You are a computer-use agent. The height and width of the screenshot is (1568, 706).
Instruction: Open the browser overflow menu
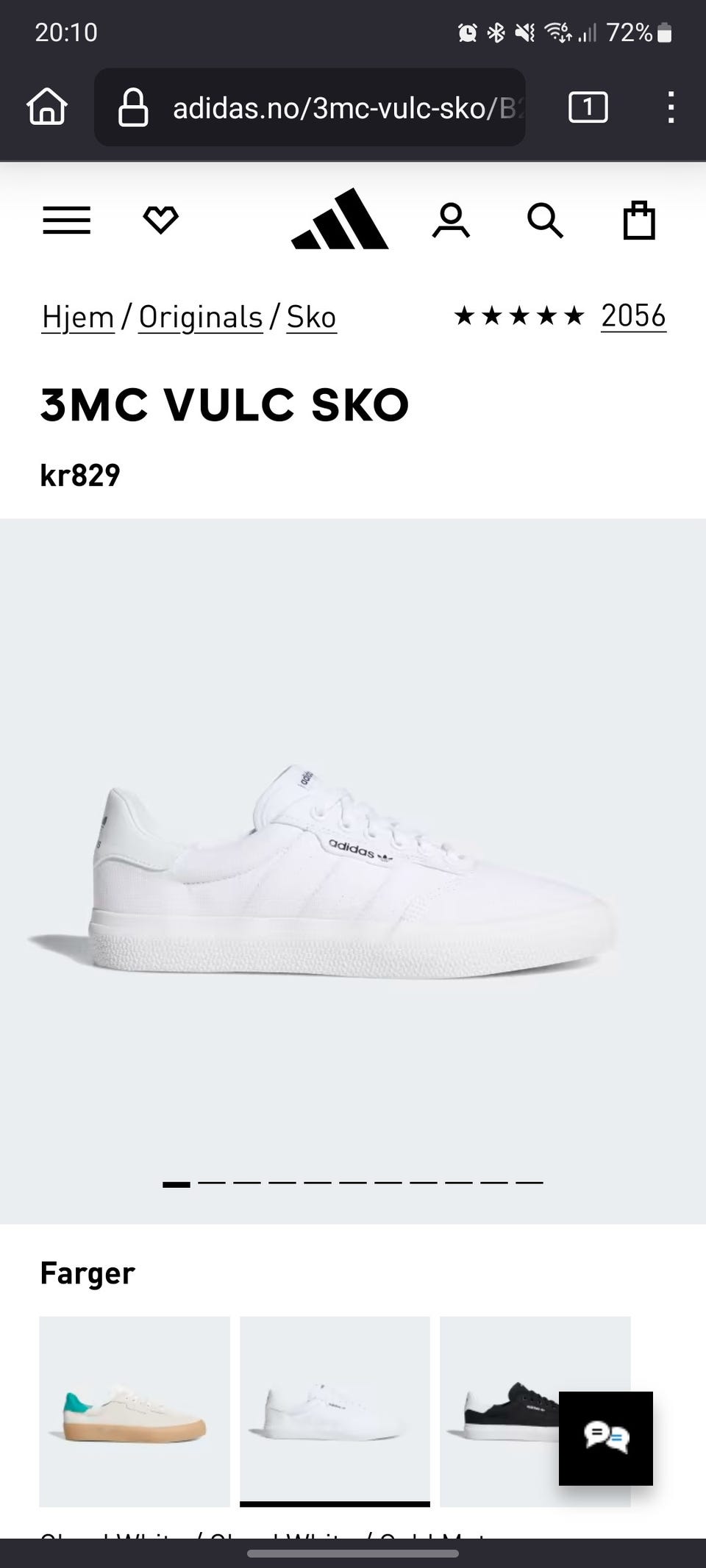[671, 107]
